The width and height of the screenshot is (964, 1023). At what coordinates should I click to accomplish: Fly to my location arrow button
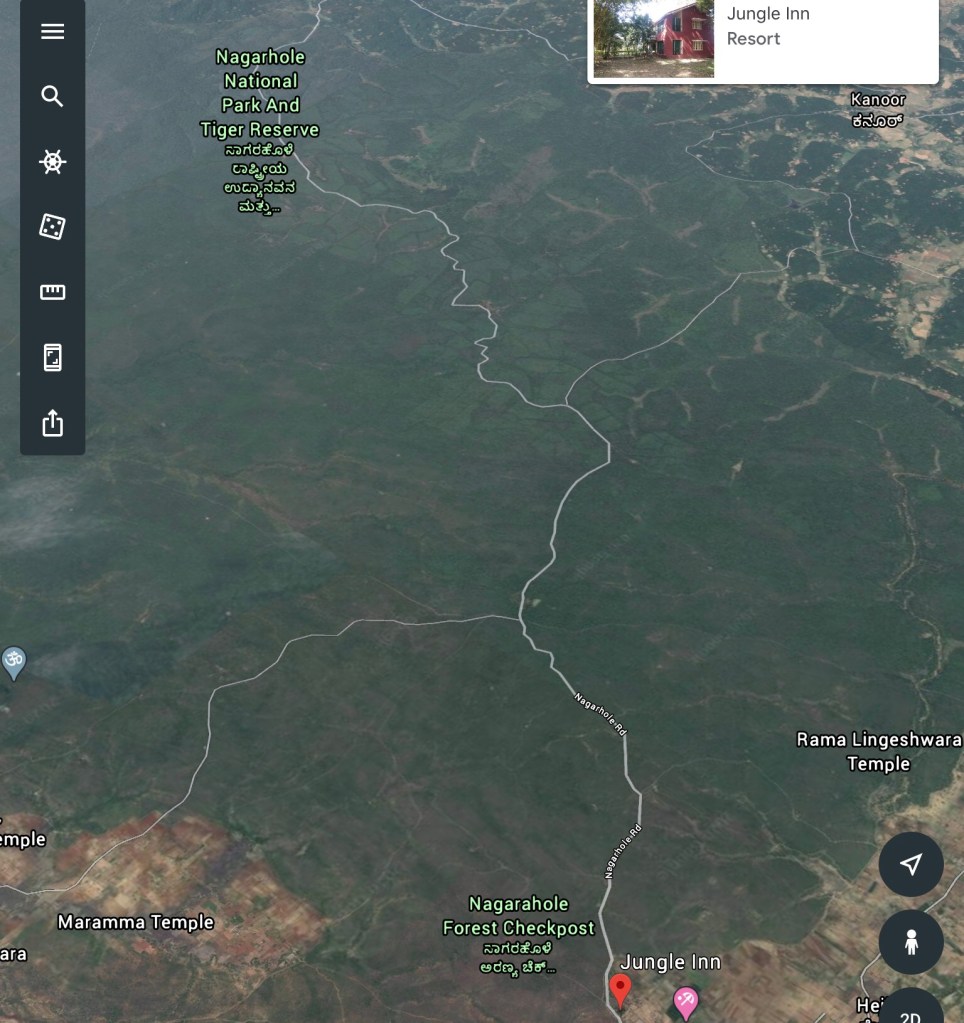coord(910,864)
